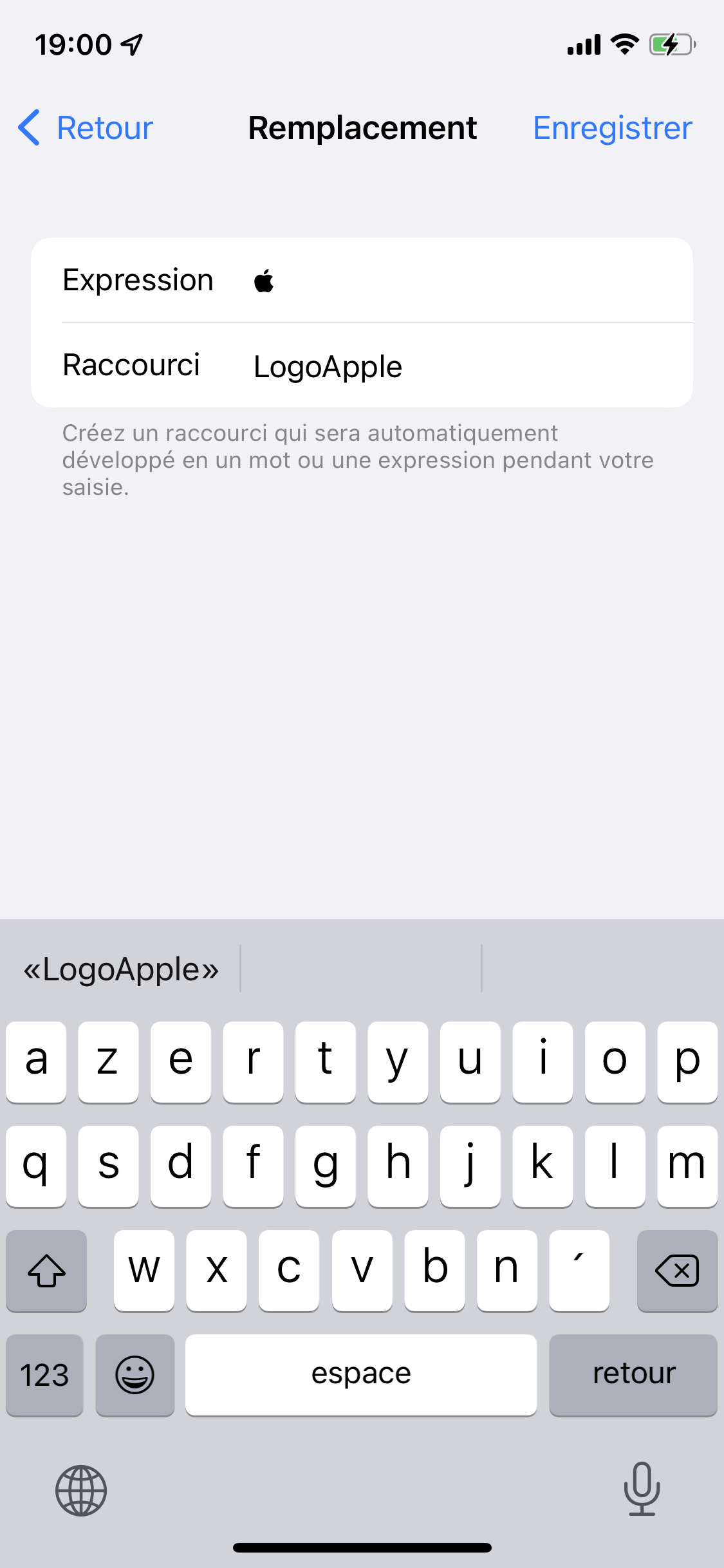Open the emoji keyboard

(135, 1376)
